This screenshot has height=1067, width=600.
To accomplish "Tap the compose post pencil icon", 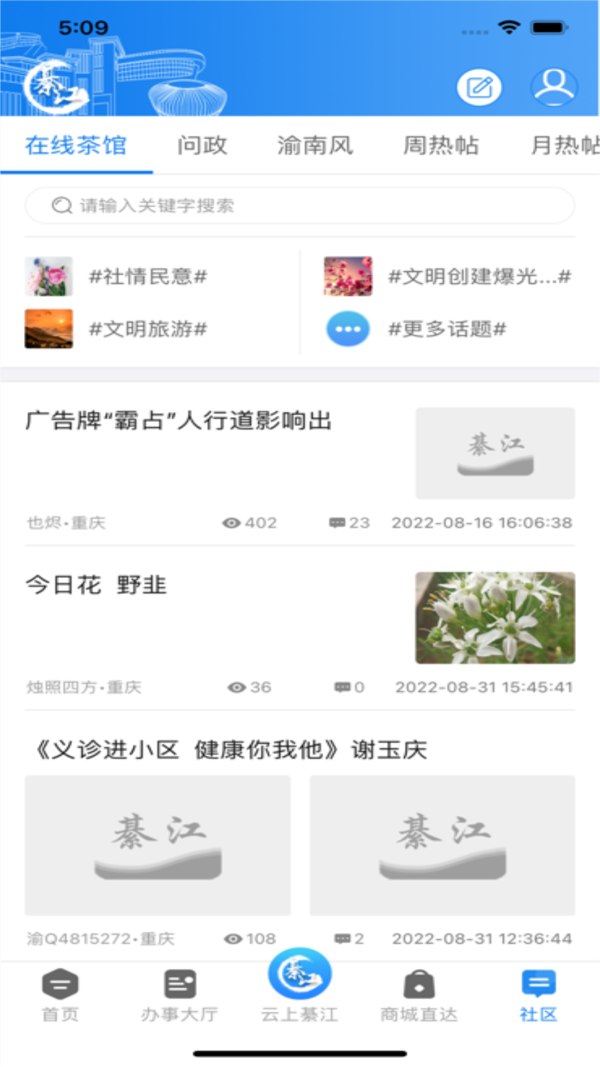I will coord(479,88).
